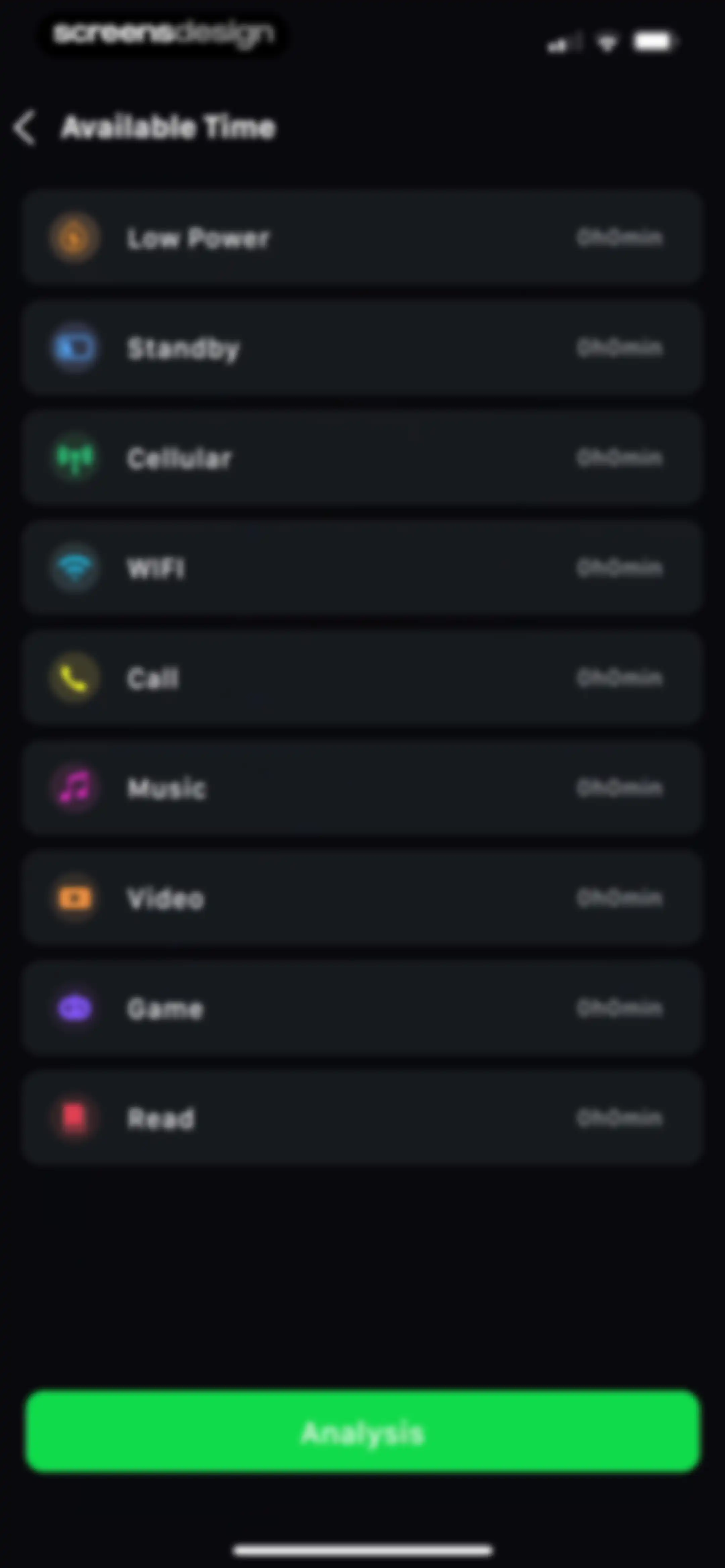Open the Music row
This screenshot has height=1568, width=725.
[363, 788]
